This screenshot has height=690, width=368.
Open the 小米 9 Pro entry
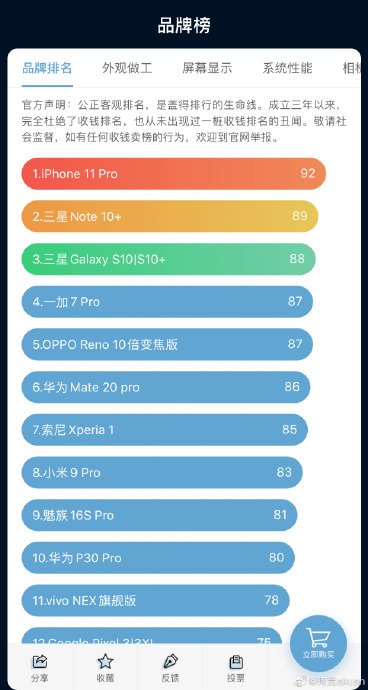pyautogui.click(x=162, y=473)
